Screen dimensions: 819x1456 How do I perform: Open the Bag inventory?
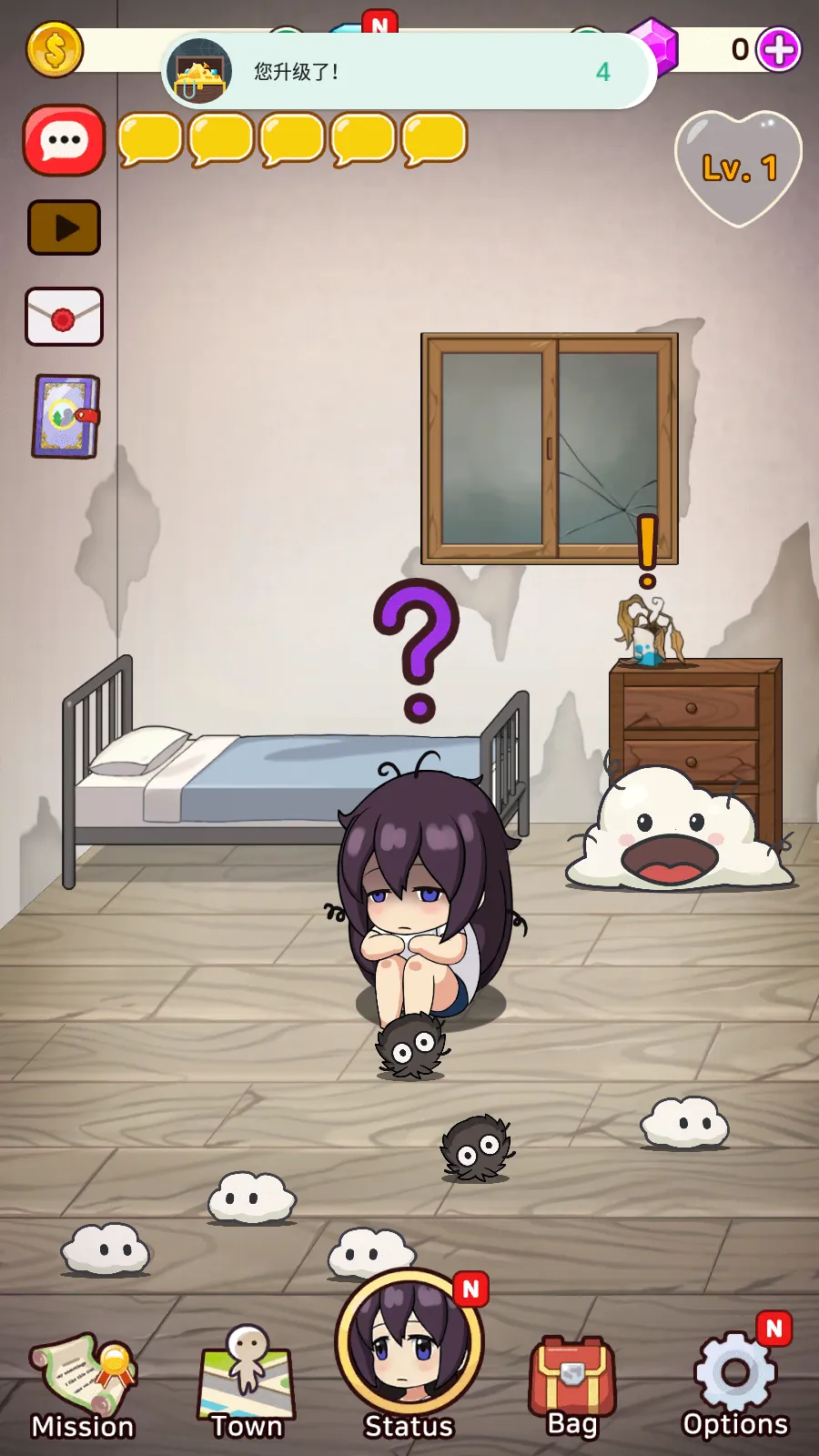point(572,1383)
